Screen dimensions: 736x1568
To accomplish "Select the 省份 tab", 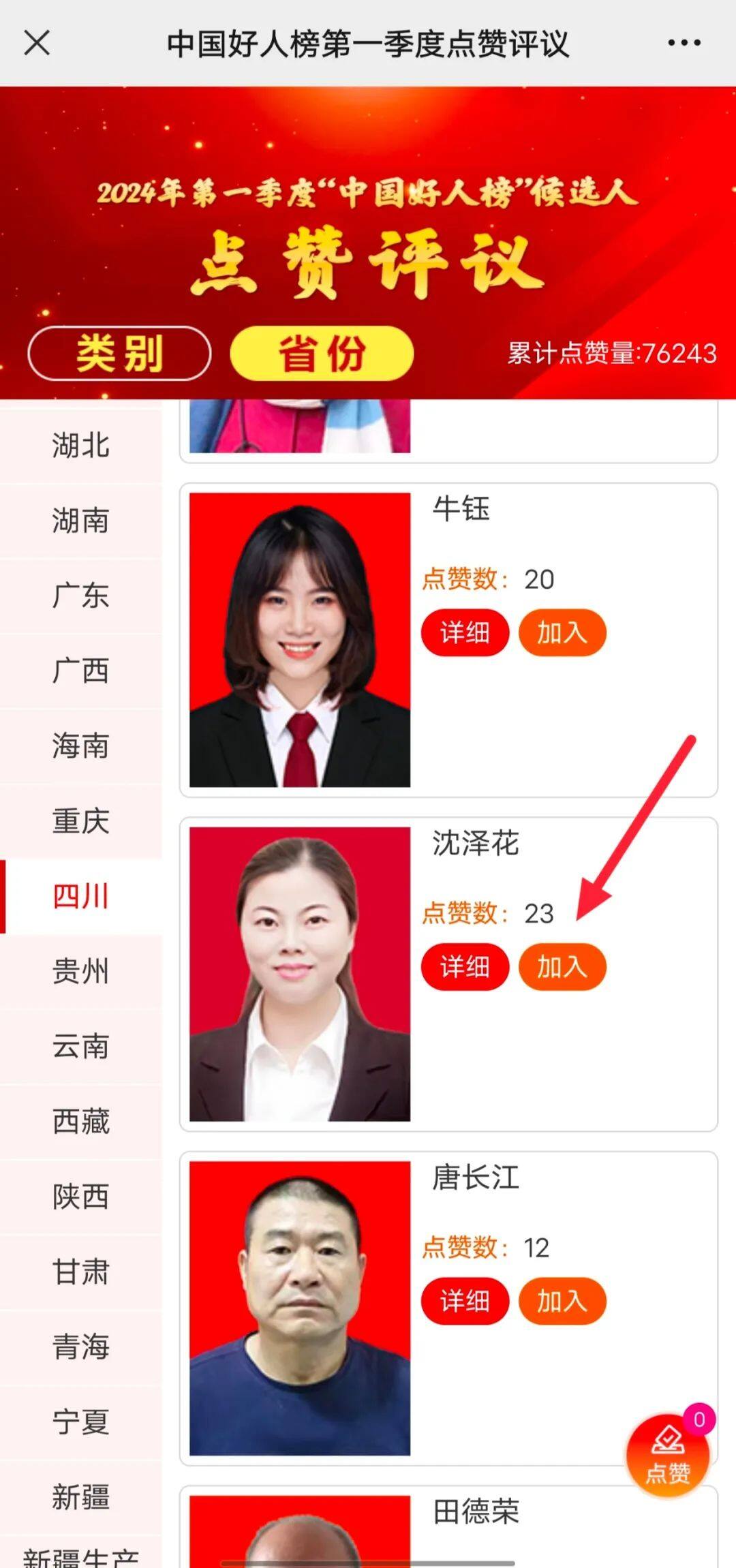I will click(x=322, y=353).
